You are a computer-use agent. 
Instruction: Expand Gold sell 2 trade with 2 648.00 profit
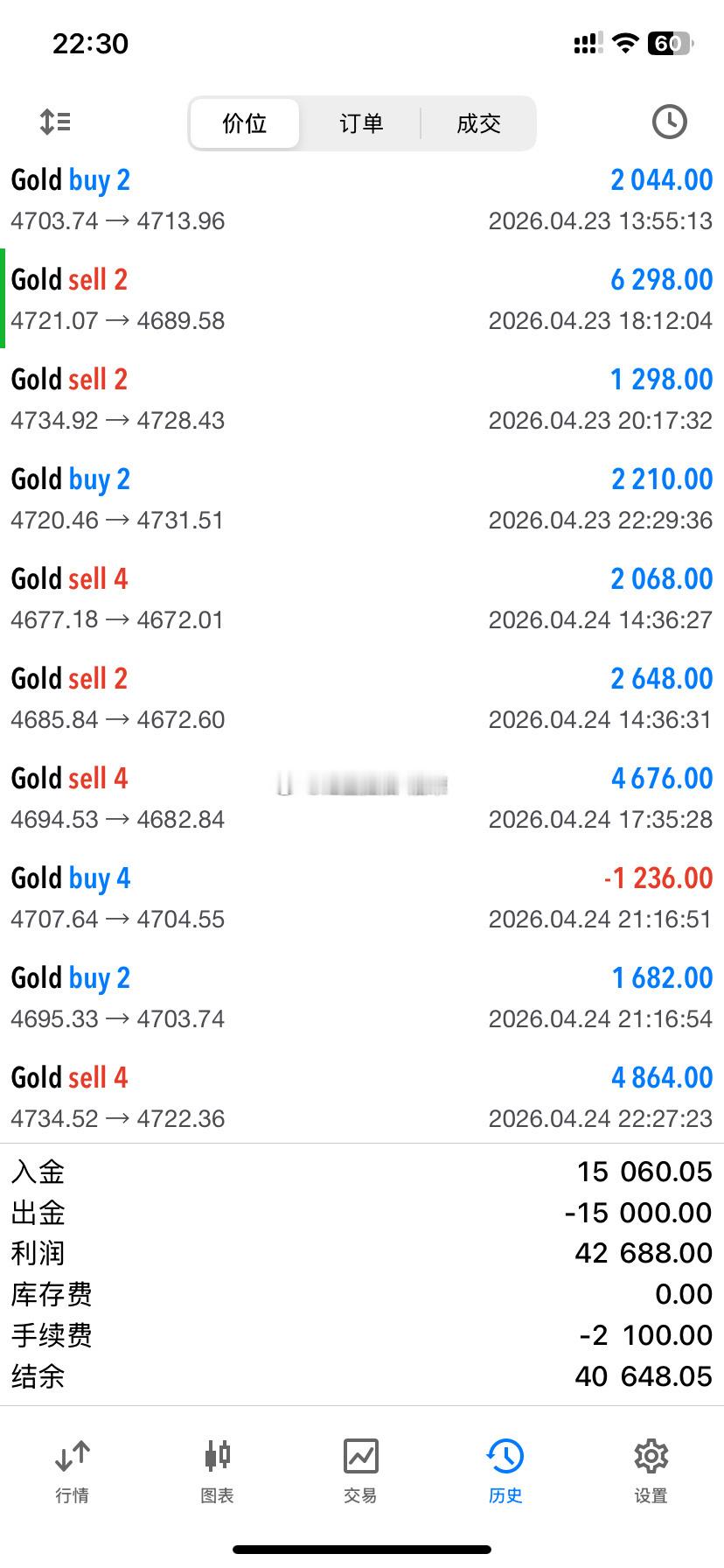pyautogui.click(x=362, y=698)
